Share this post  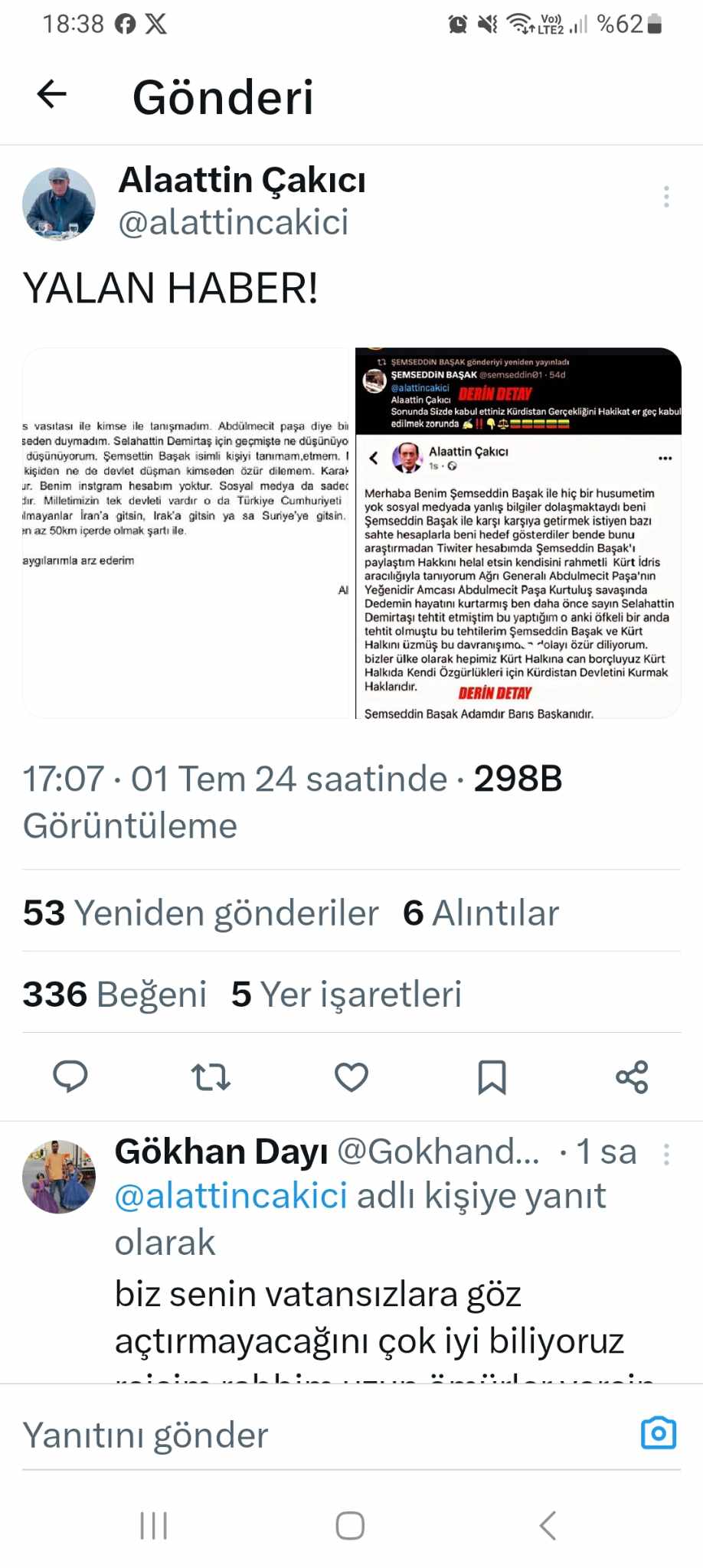(x=632, y=1076)
